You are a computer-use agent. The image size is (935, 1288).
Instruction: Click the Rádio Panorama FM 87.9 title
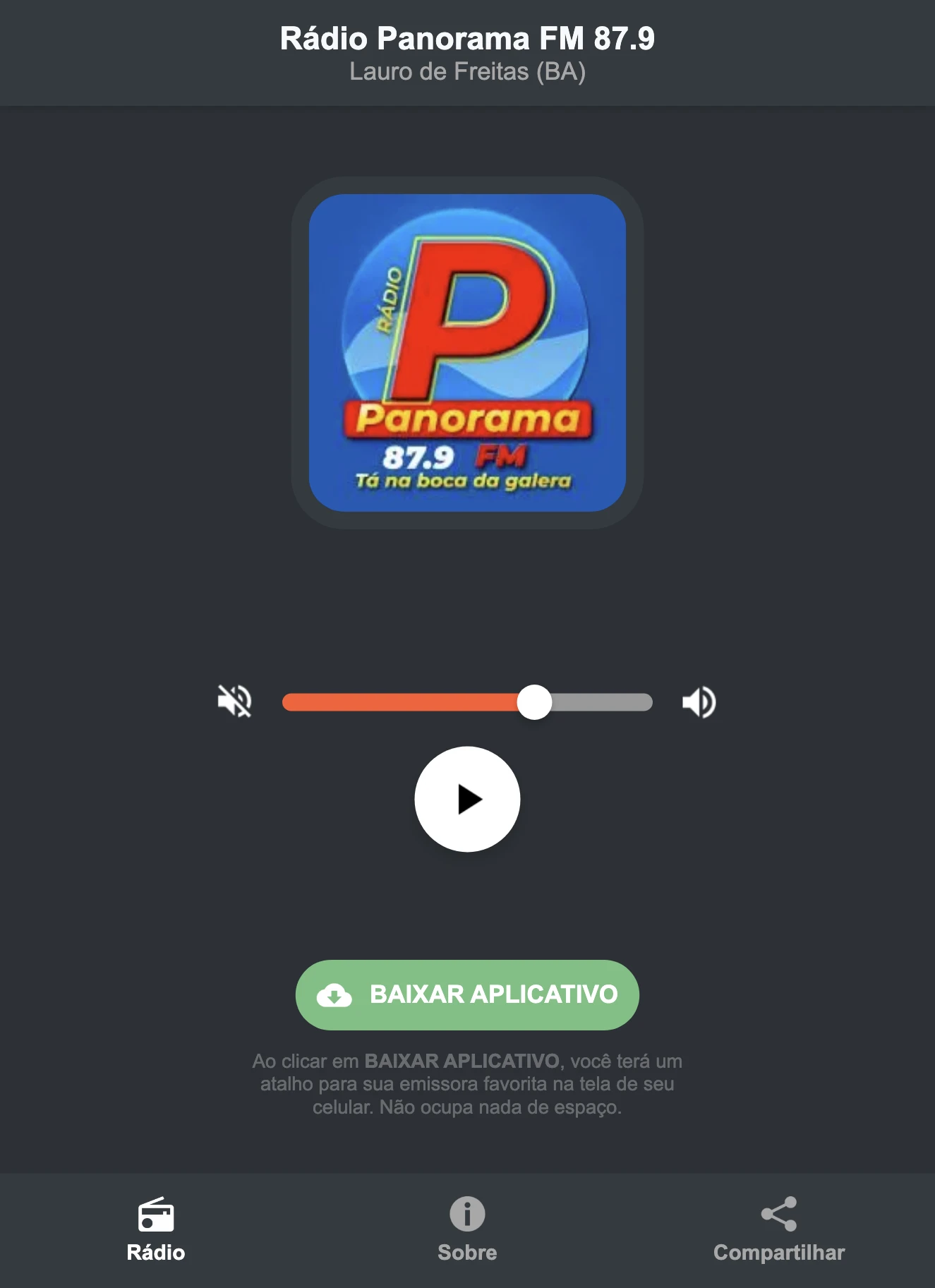467,40
